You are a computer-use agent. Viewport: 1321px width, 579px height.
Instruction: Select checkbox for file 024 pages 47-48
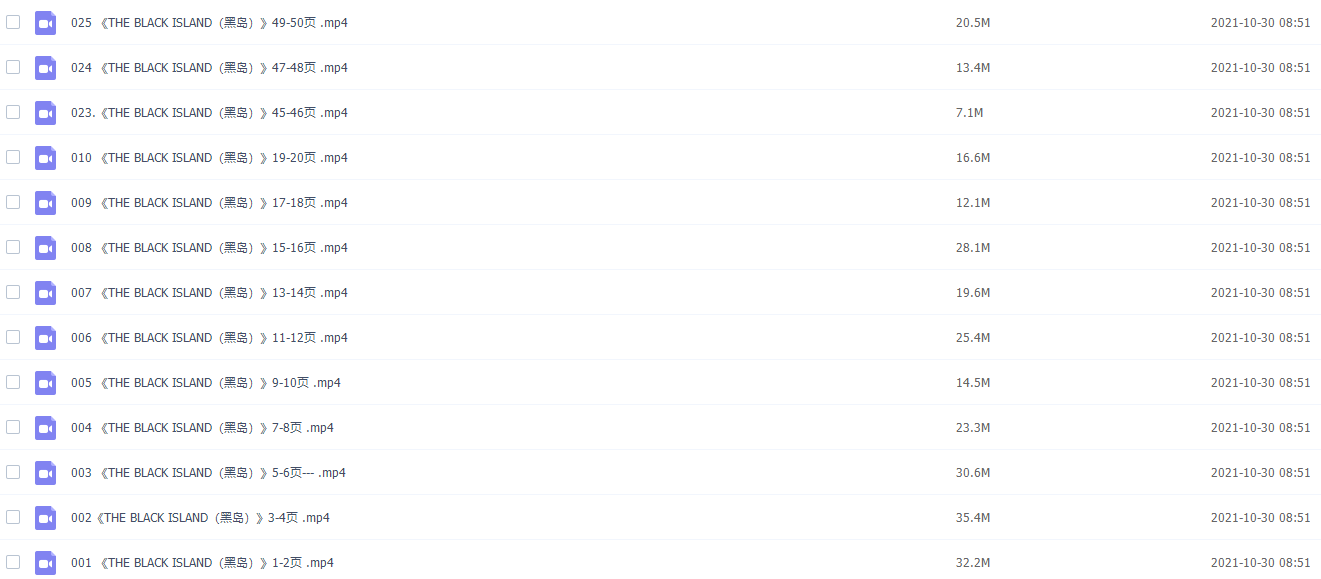(x=13, y=67)
